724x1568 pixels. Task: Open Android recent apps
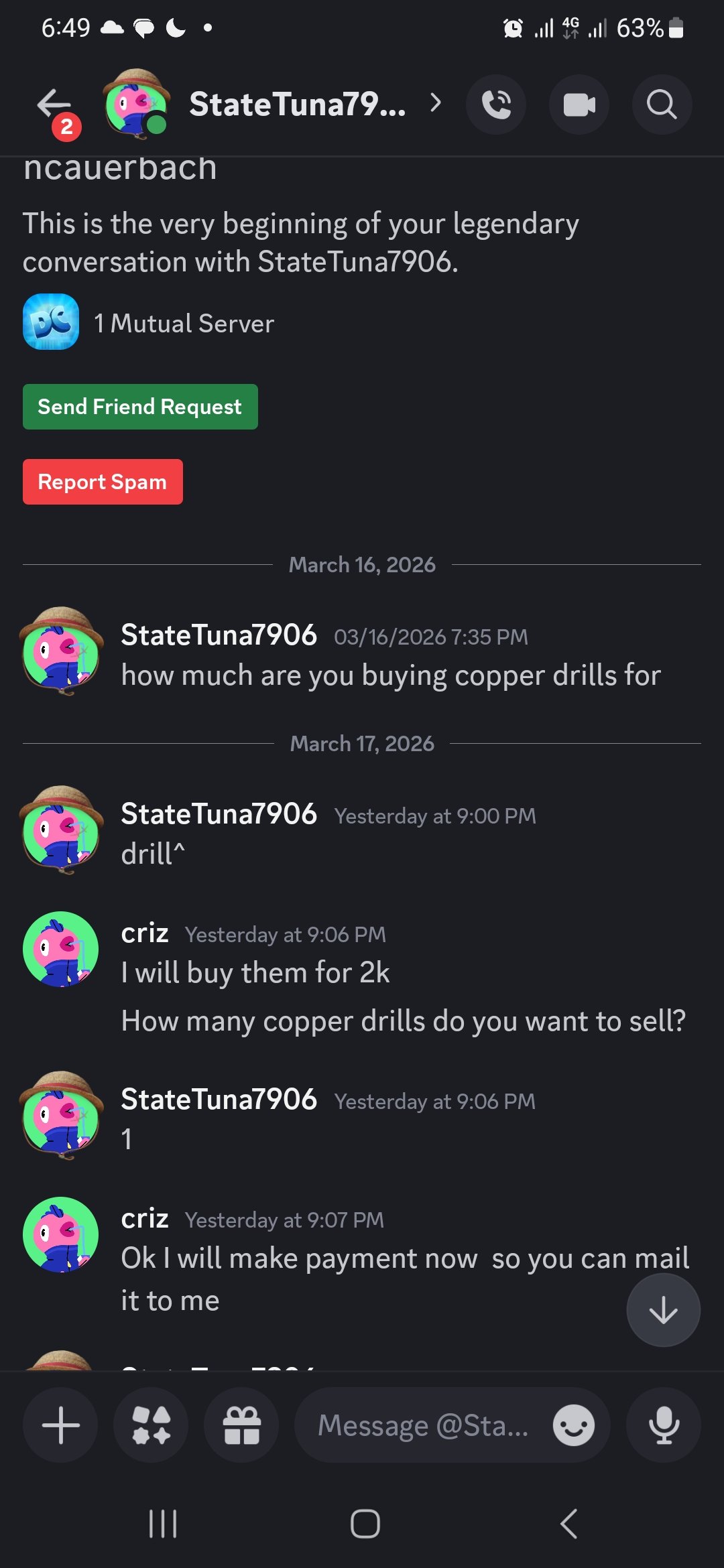click(x=163, y=1524)
